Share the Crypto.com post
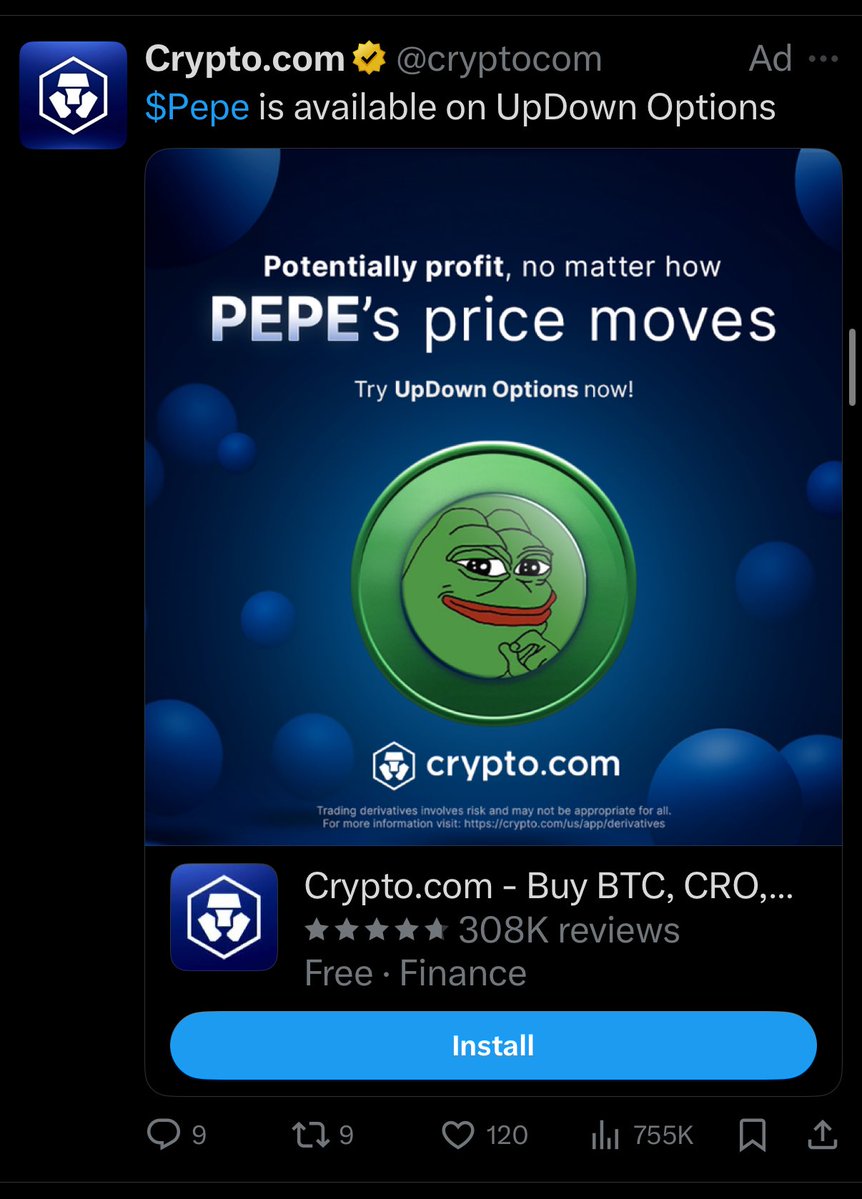This screenshot has width=862, height=1199. (821, 1134)
